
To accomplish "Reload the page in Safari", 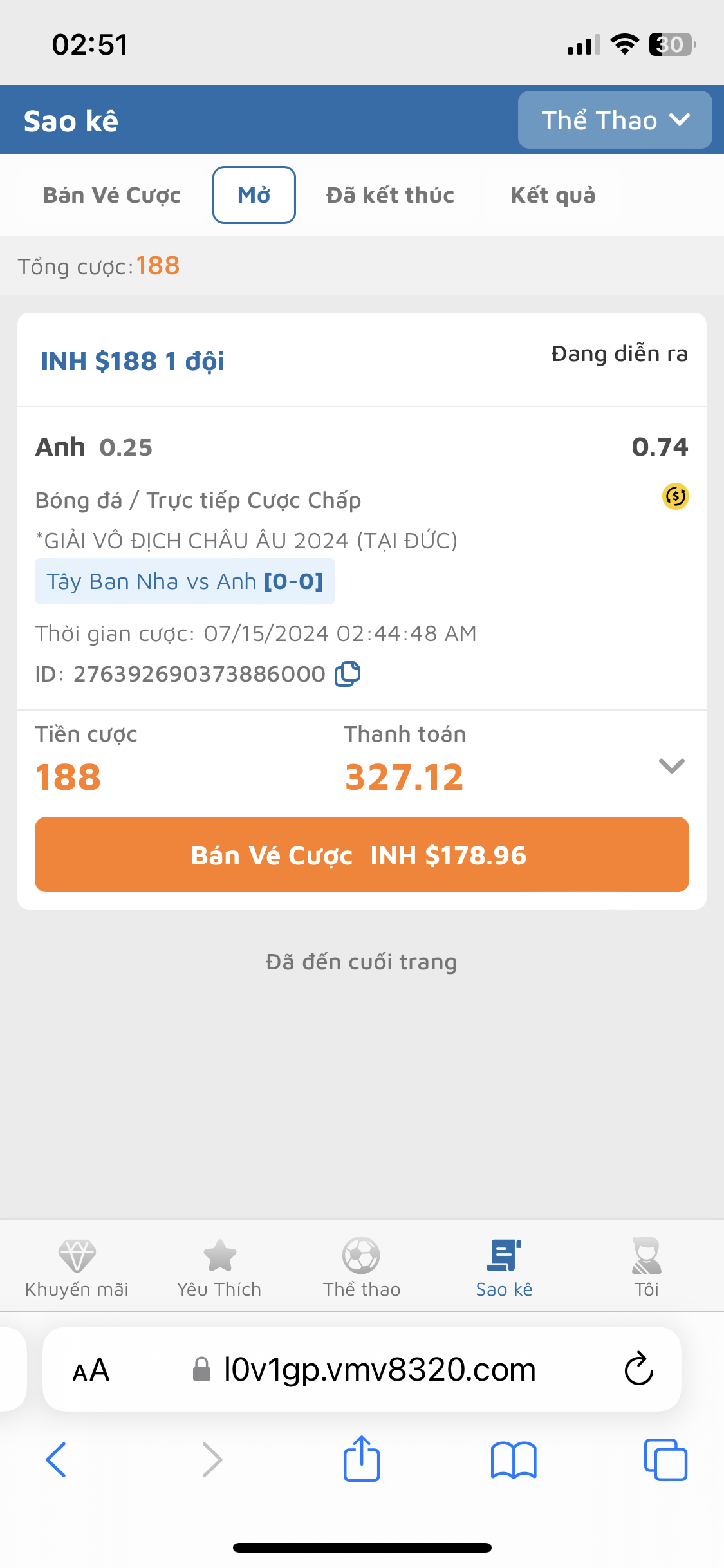I will [x=639, y=1369].
